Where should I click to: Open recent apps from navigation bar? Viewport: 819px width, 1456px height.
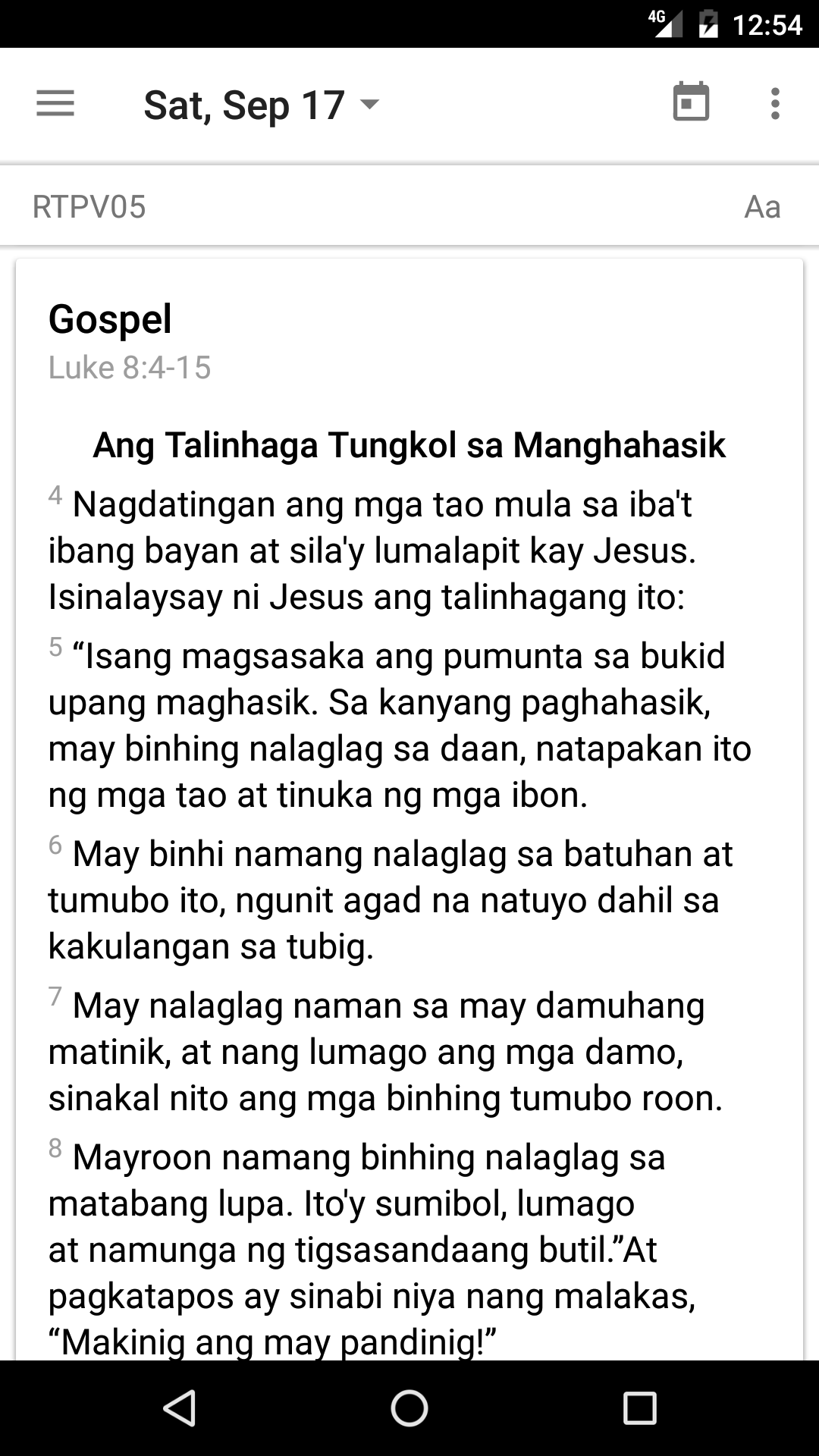coord(639,1408)
